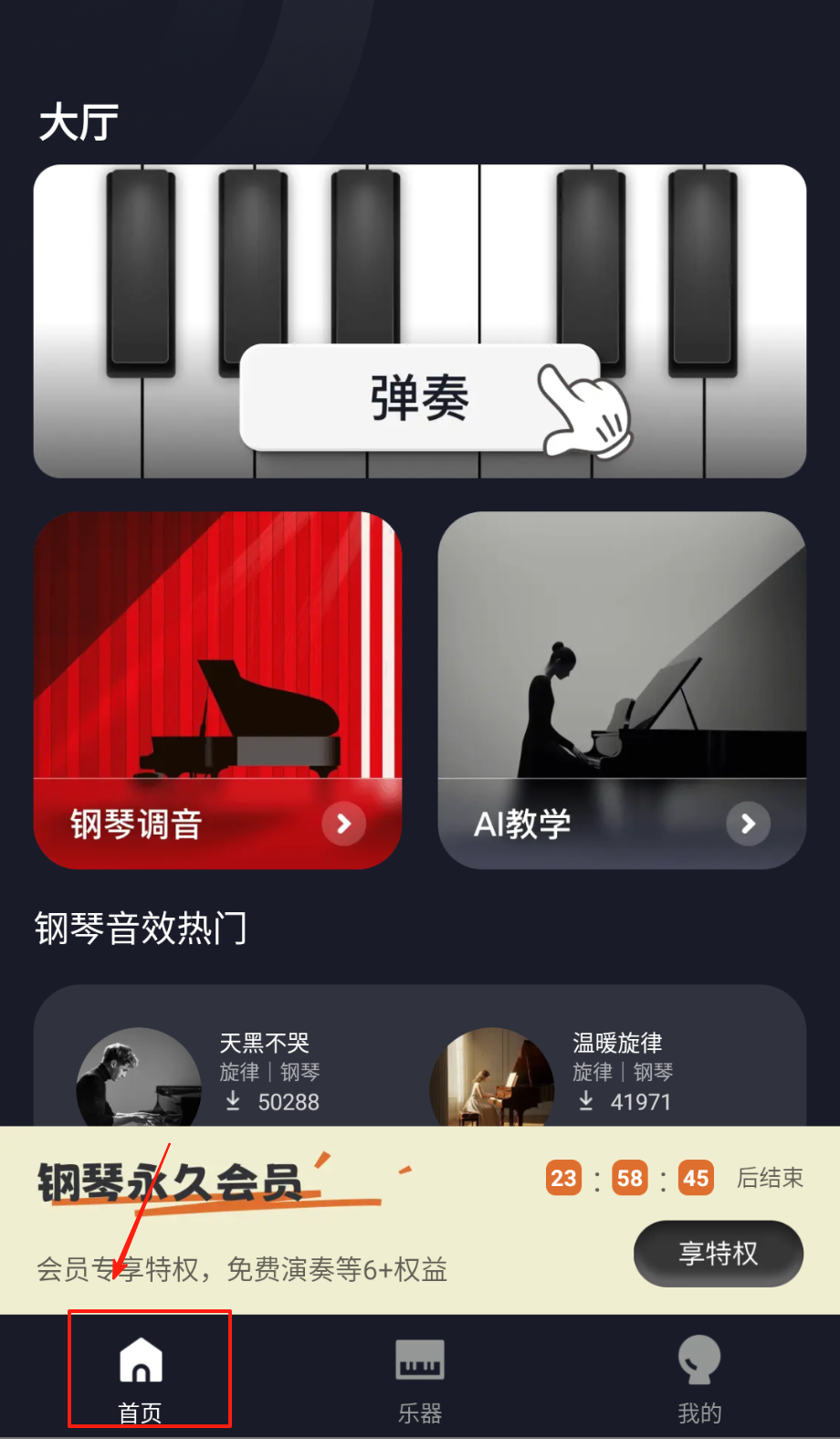840x1439 pixels.
Task: Switch to the 首页 tab
Action: click(x=141, y=1375)
